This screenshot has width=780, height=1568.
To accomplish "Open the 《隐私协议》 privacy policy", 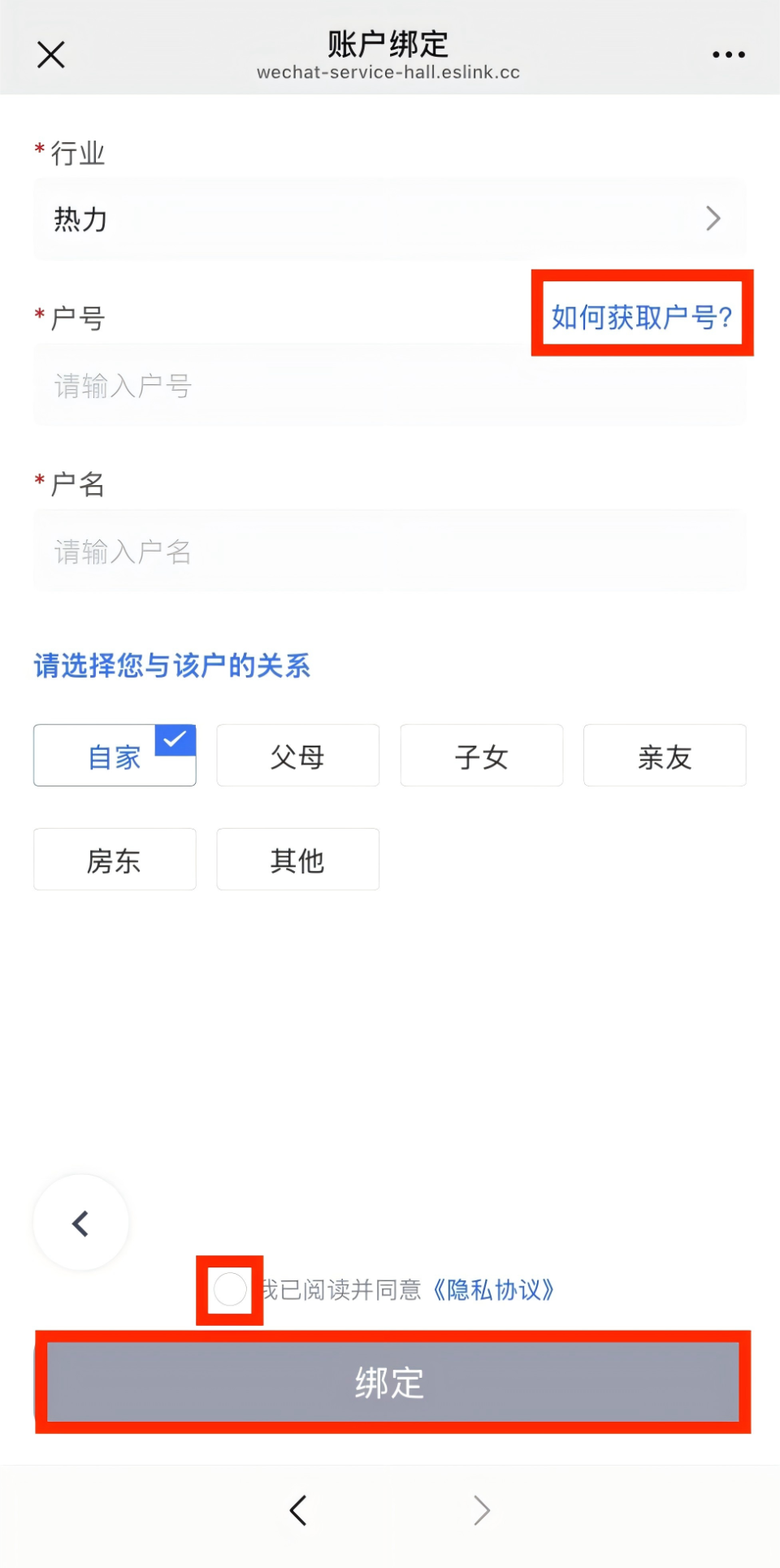I will [x=494, y=1289].
